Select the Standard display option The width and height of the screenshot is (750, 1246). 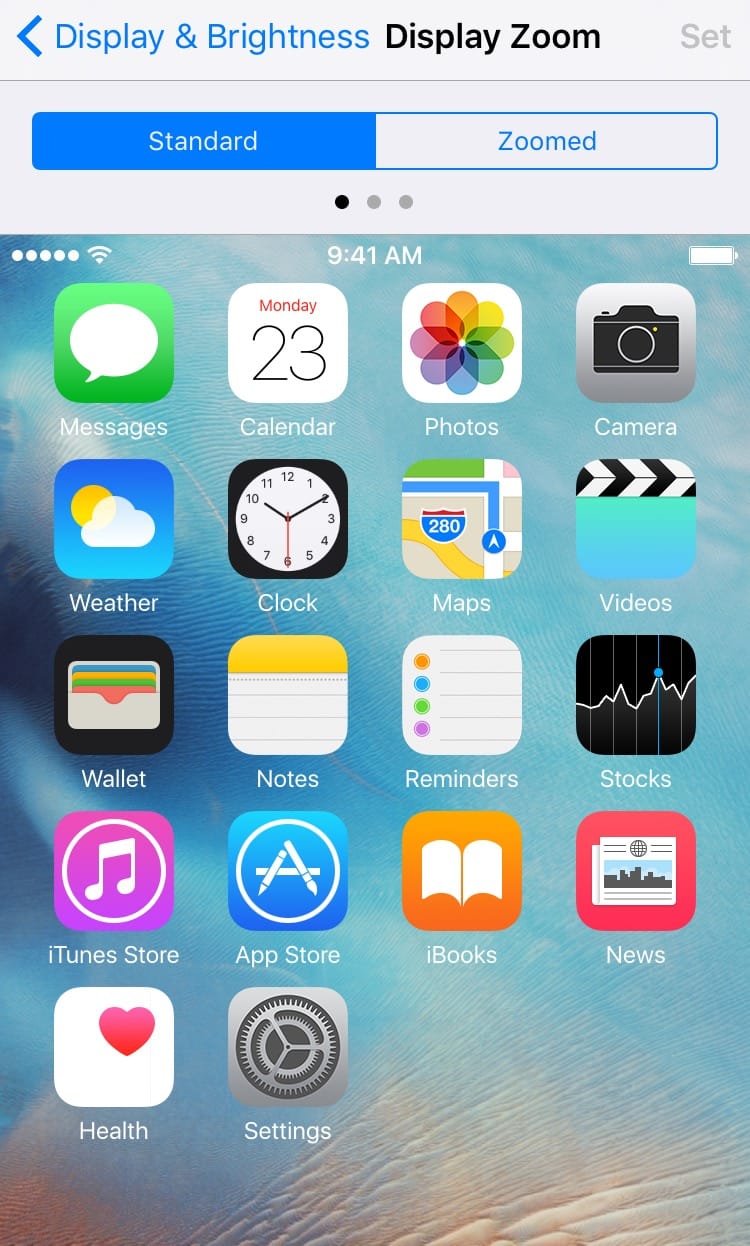point(204,141)
